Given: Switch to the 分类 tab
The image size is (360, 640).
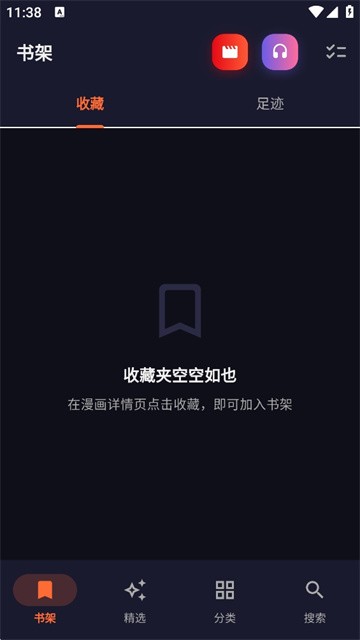Looking at the screenshot, I should [225, 599].
